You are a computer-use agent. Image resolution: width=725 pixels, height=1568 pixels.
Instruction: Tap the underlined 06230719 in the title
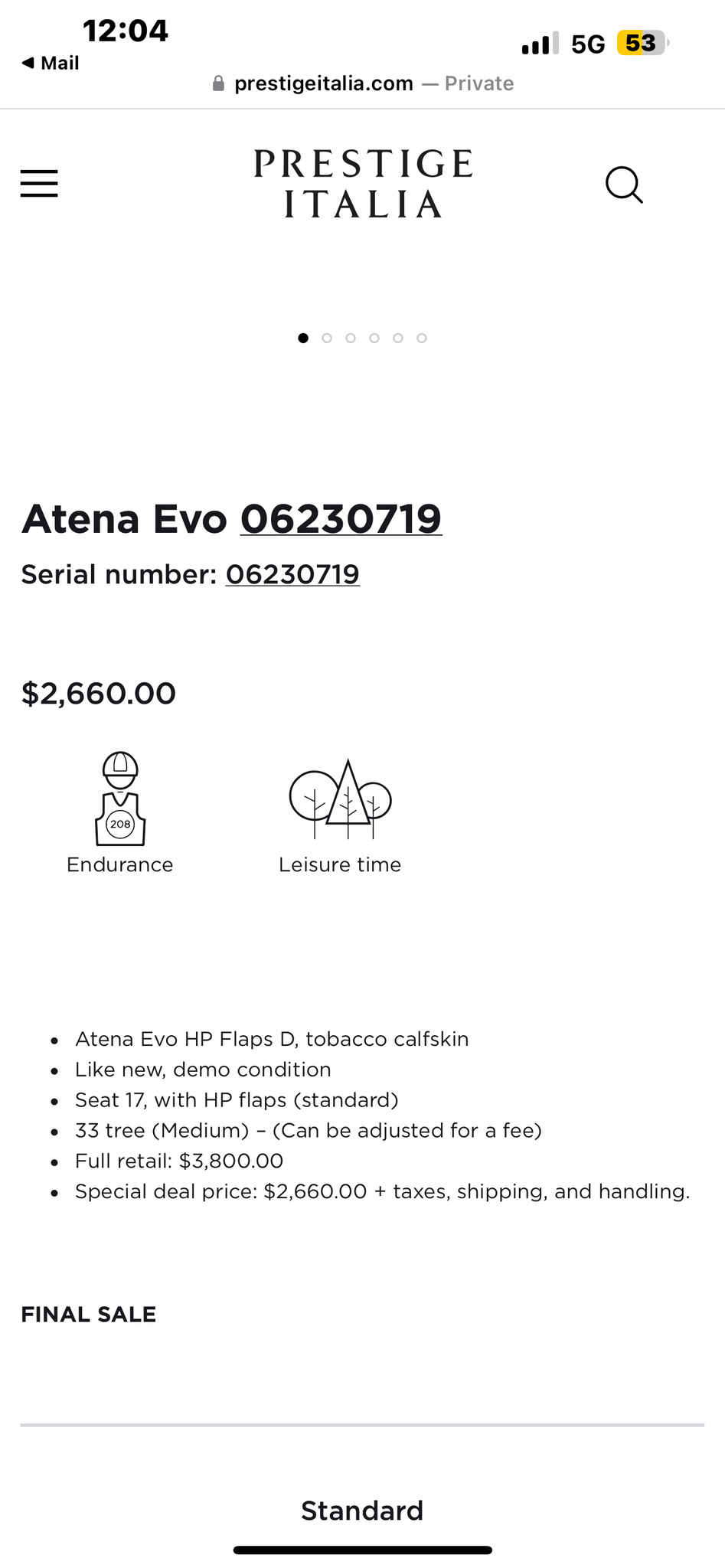click(341, 519)
